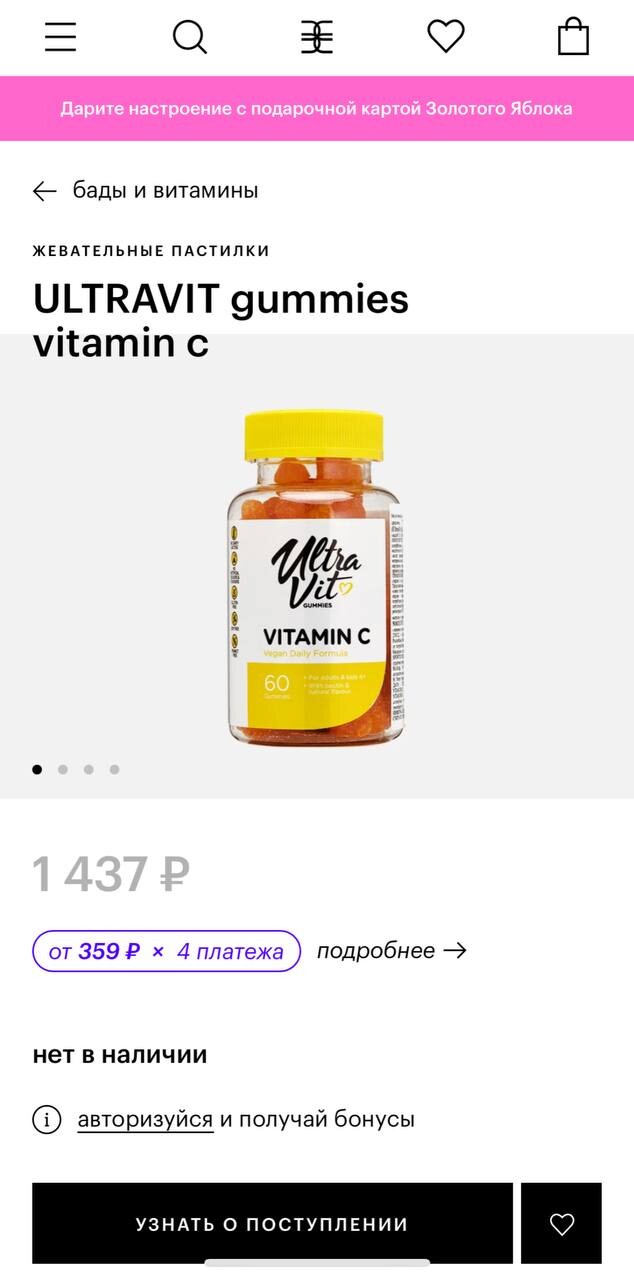
Task: Tap the 359 ₽ × 4 платежа chip
Action: tap(166, 951)
